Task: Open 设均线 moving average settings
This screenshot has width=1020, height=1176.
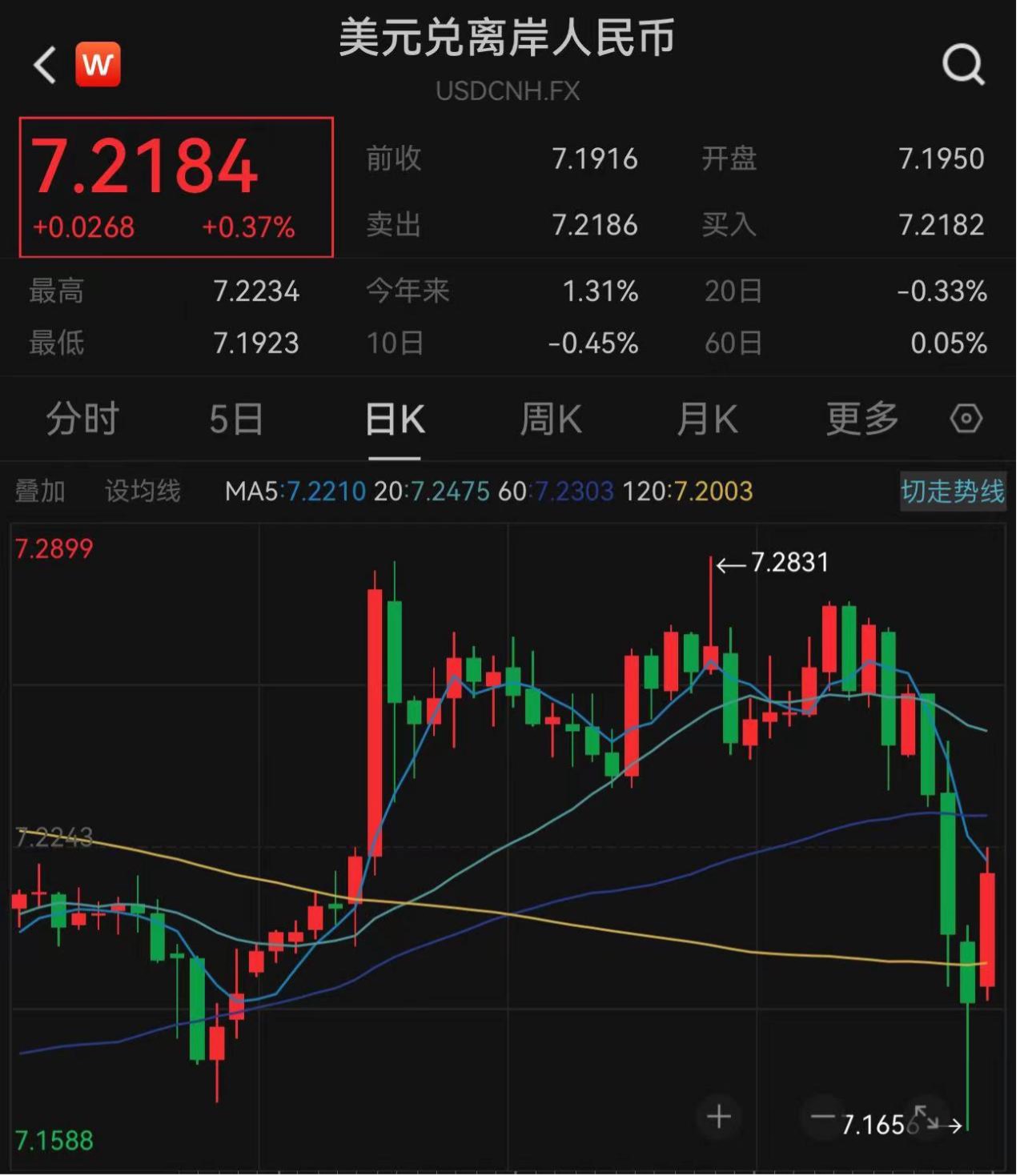Action: coord(143,491)
